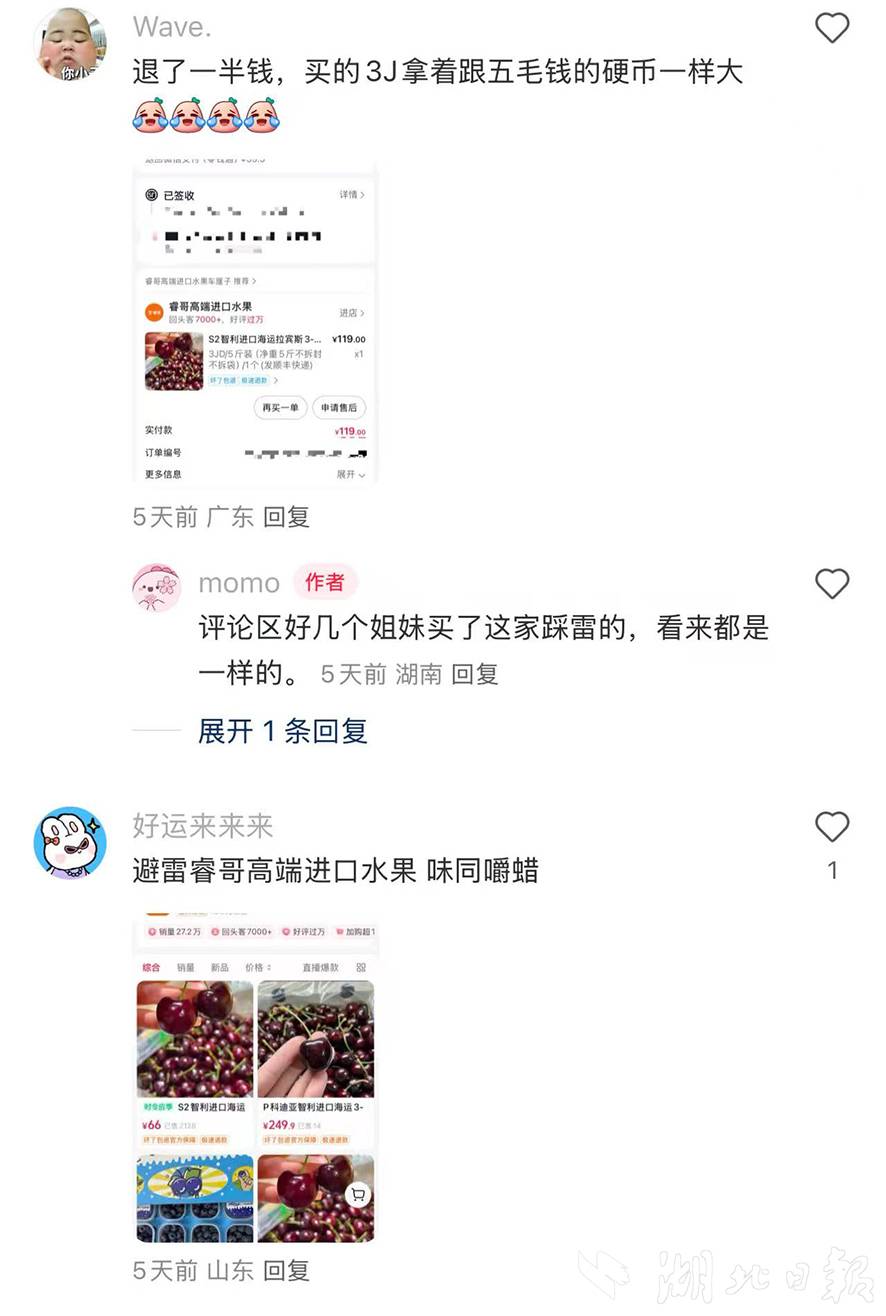
Task: Expand 展开 1 条回复
Action: click(282, 731)
